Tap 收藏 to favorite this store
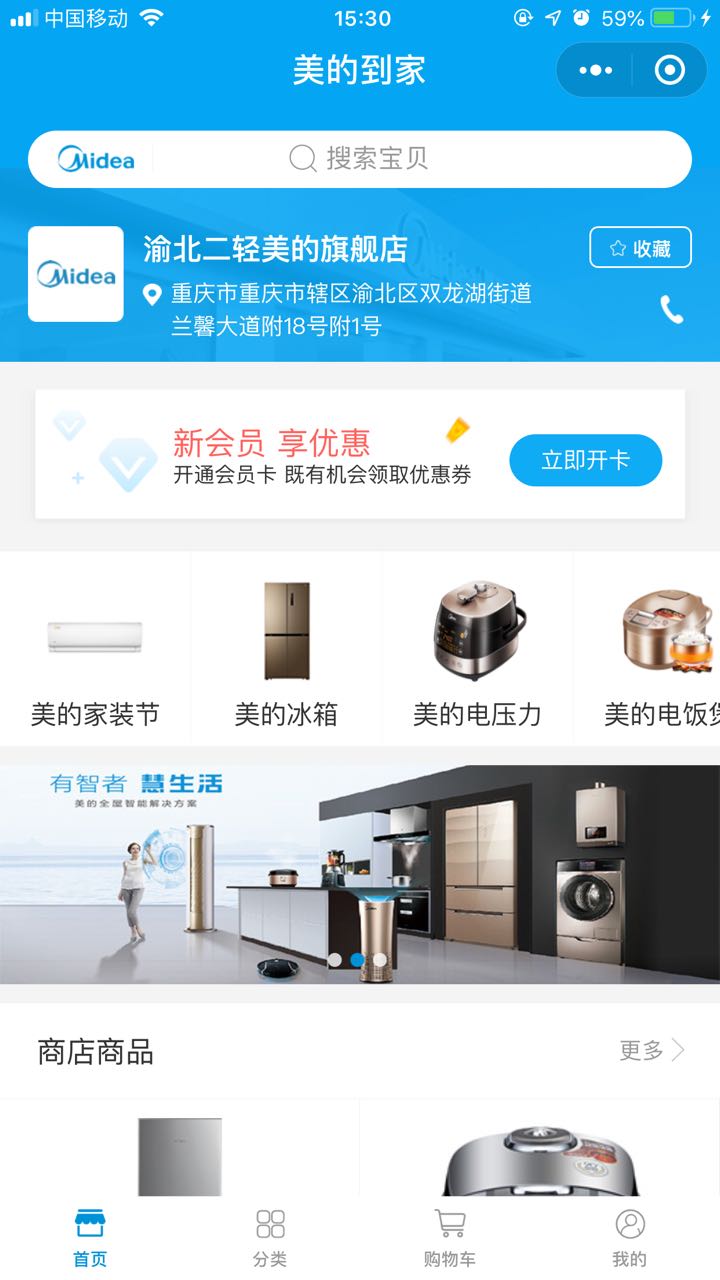This screenshot has height=1280, width=720. click(x=640, y=248)
